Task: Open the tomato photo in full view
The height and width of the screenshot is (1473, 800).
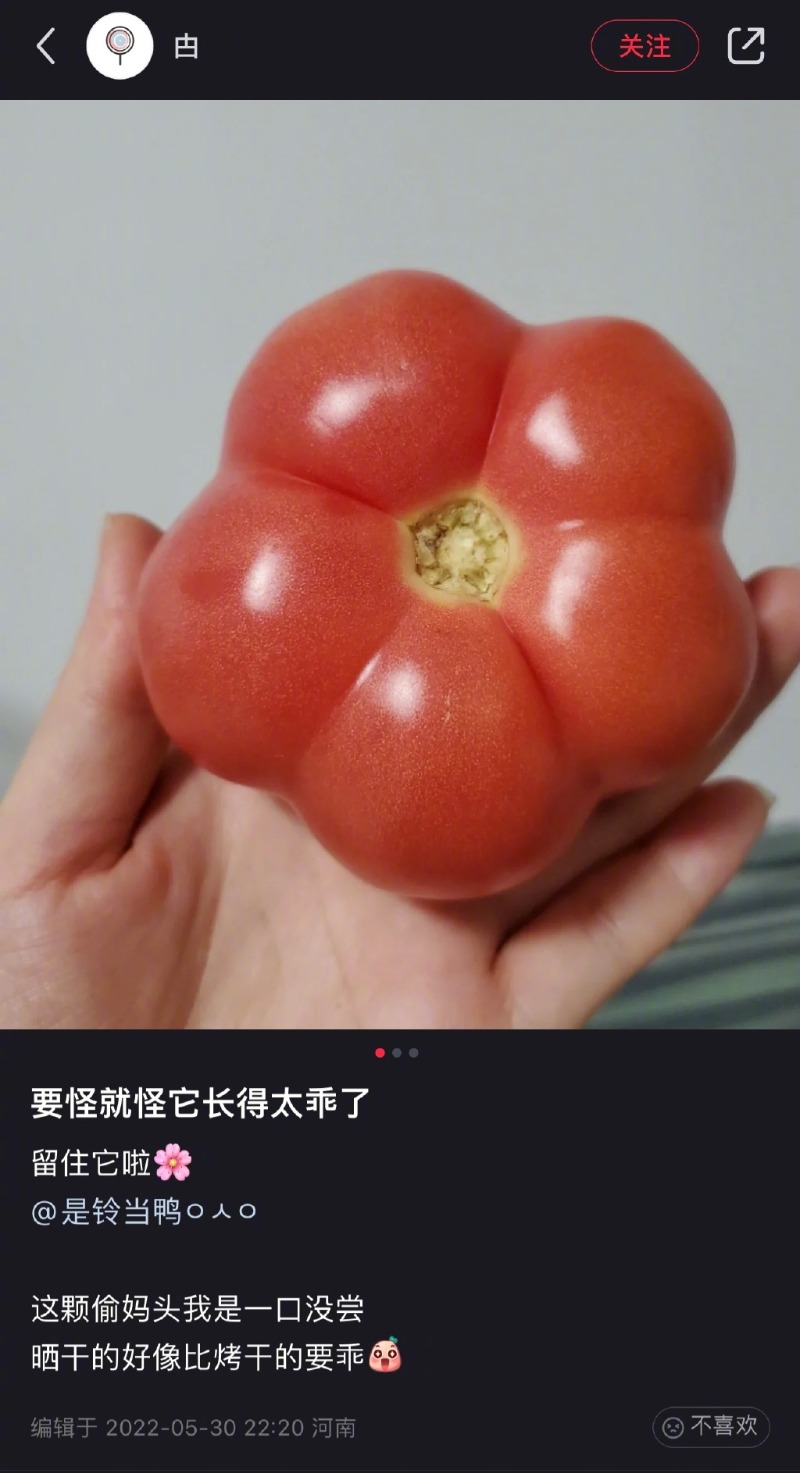Action: (x=400, y=564)
